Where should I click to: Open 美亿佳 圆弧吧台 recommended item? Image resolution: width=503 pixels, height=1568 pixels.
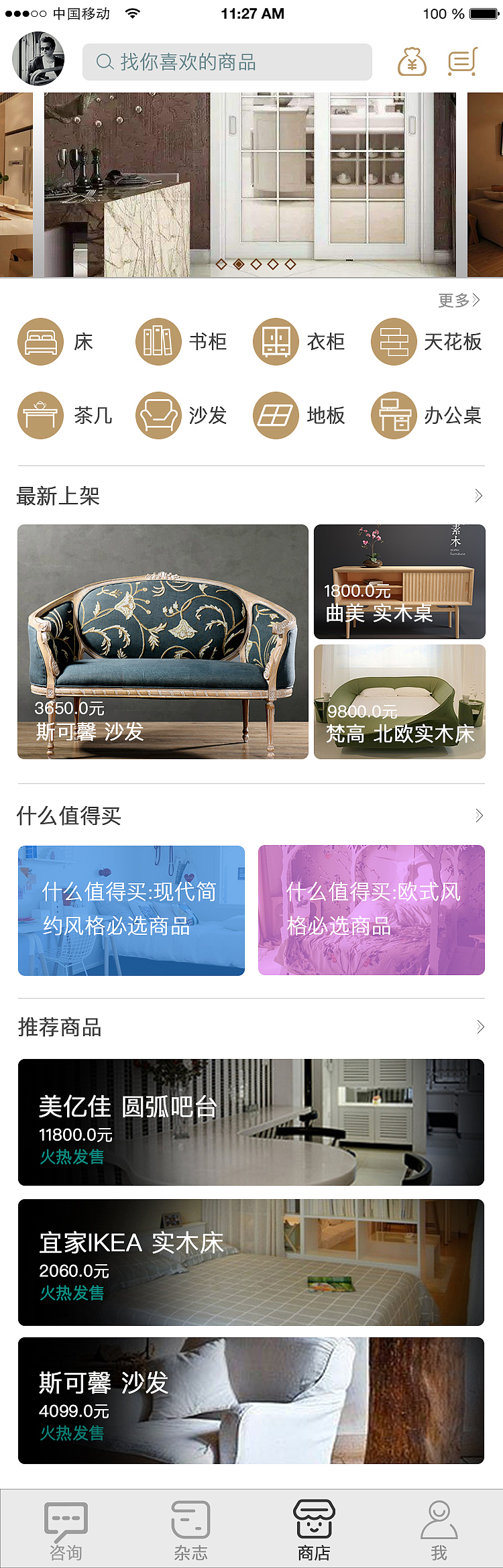click(251, 1122)
